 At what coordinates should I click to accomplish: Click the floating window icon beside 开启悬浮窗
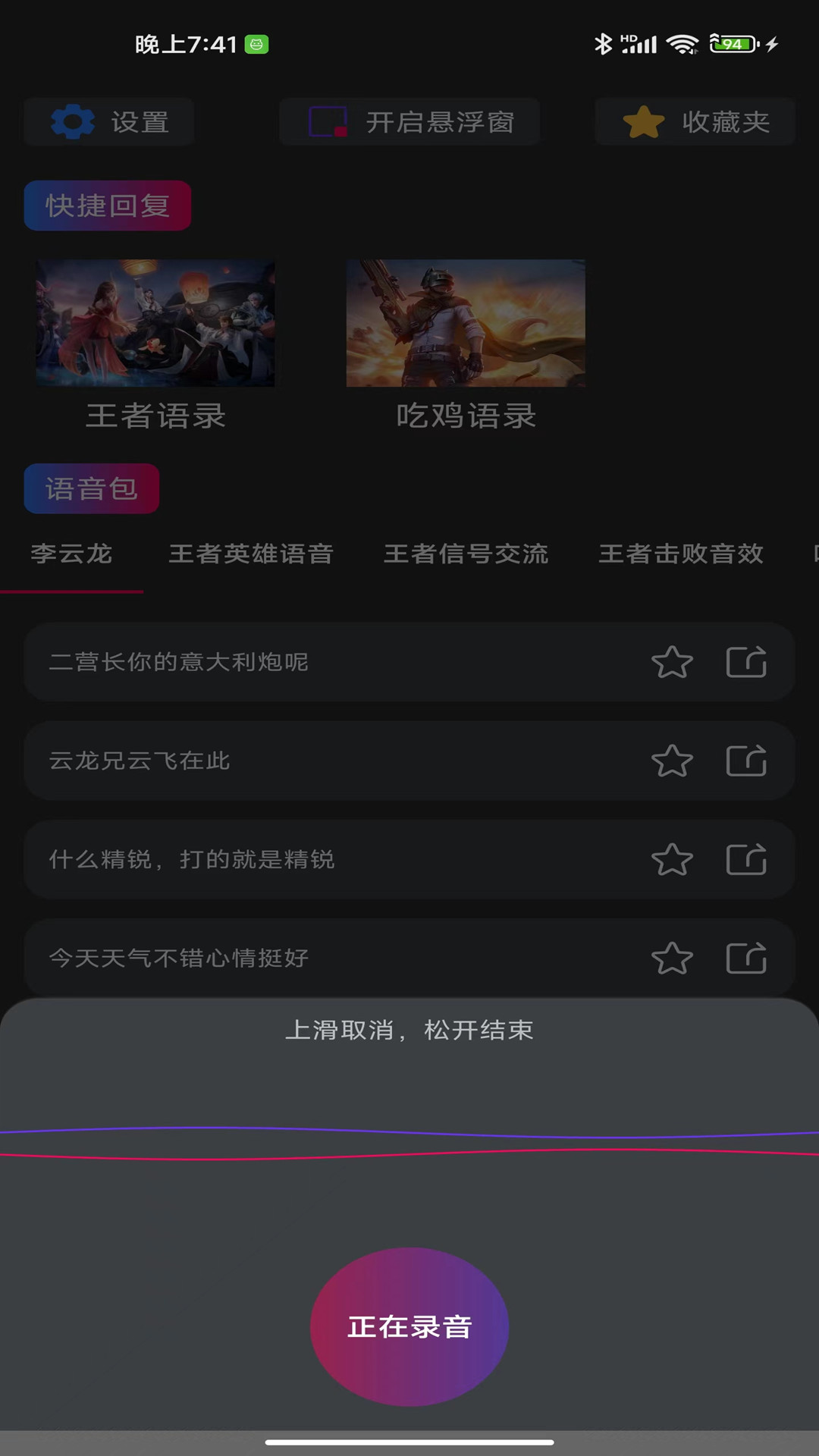pyautogui.click(x=328, y=121)
